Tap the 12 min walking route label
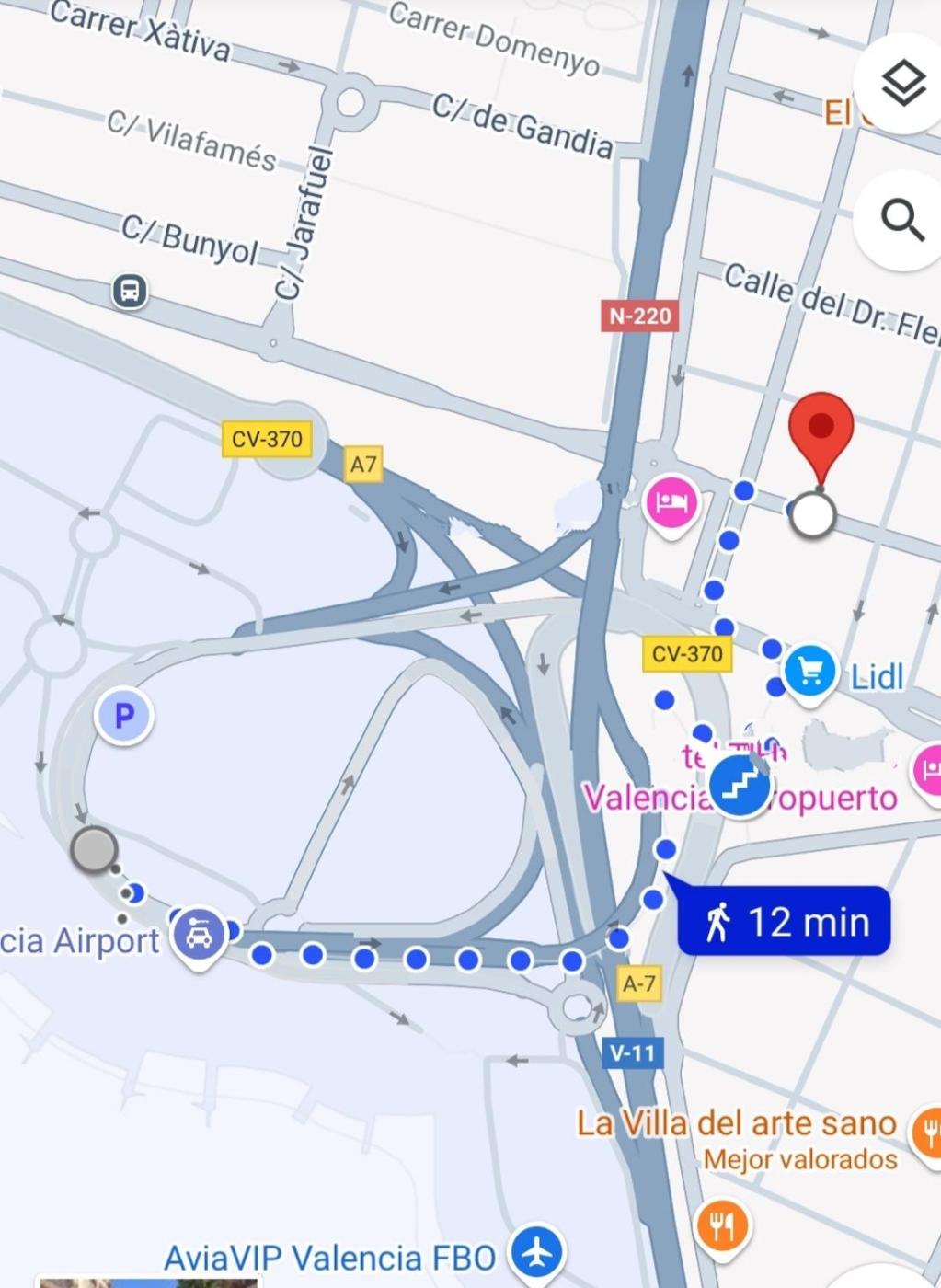941x1288 pixels. tap(785, 921)
